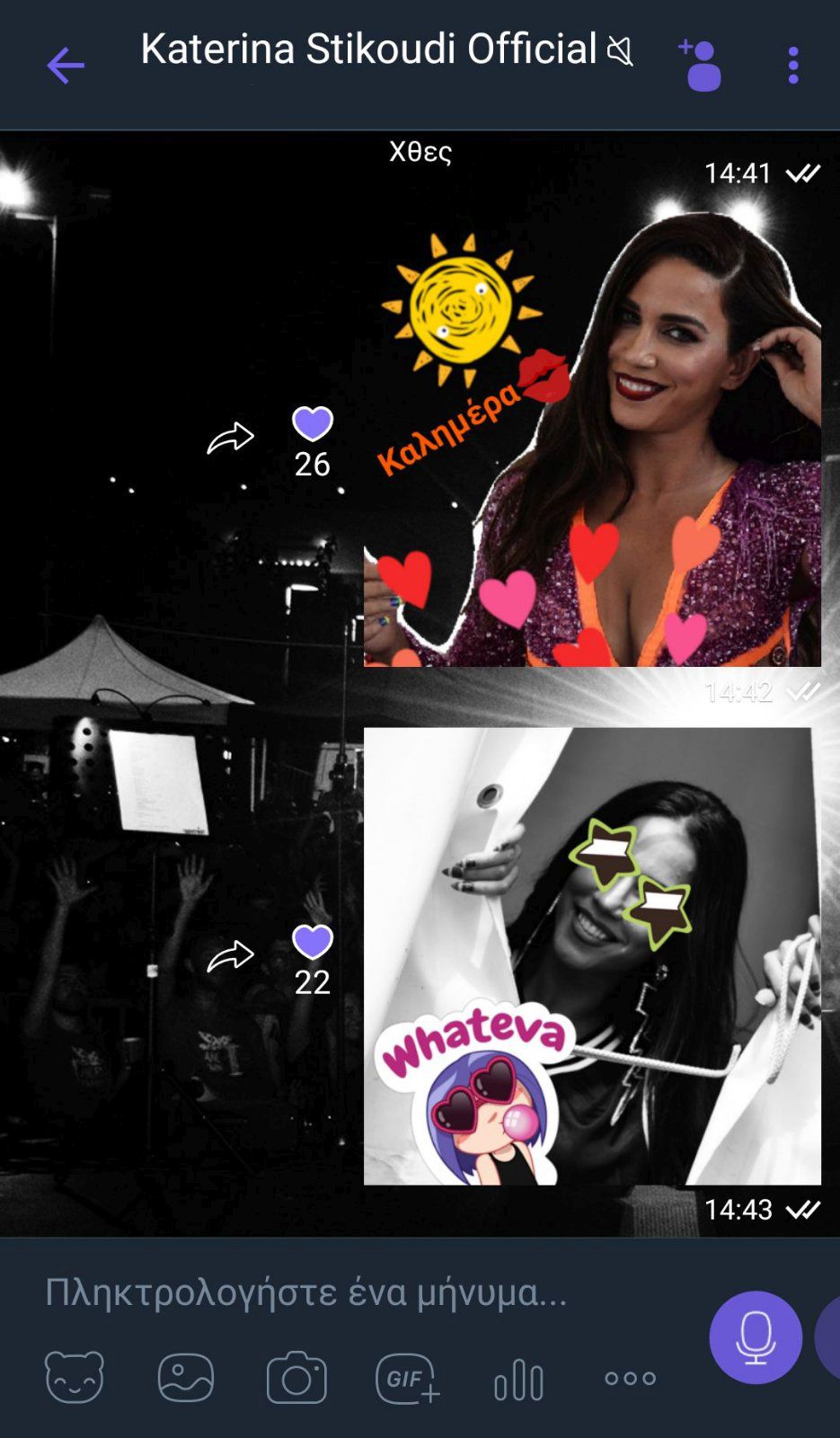Open the sticker bear menu

(x=74, y=1377)
